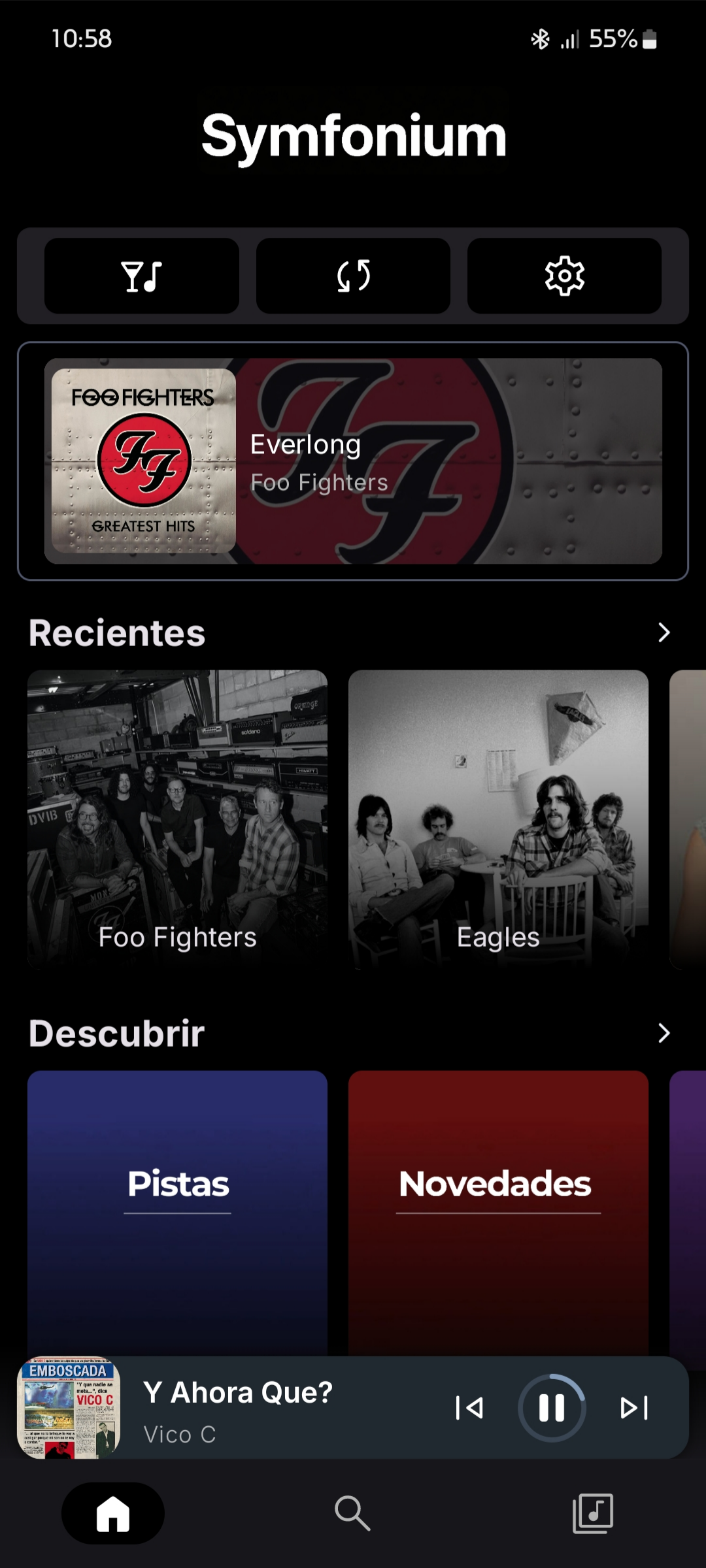This screenshot has height=1568, width=706.
Task: Open the Pistas discover card
Action: click(177, 1209)
